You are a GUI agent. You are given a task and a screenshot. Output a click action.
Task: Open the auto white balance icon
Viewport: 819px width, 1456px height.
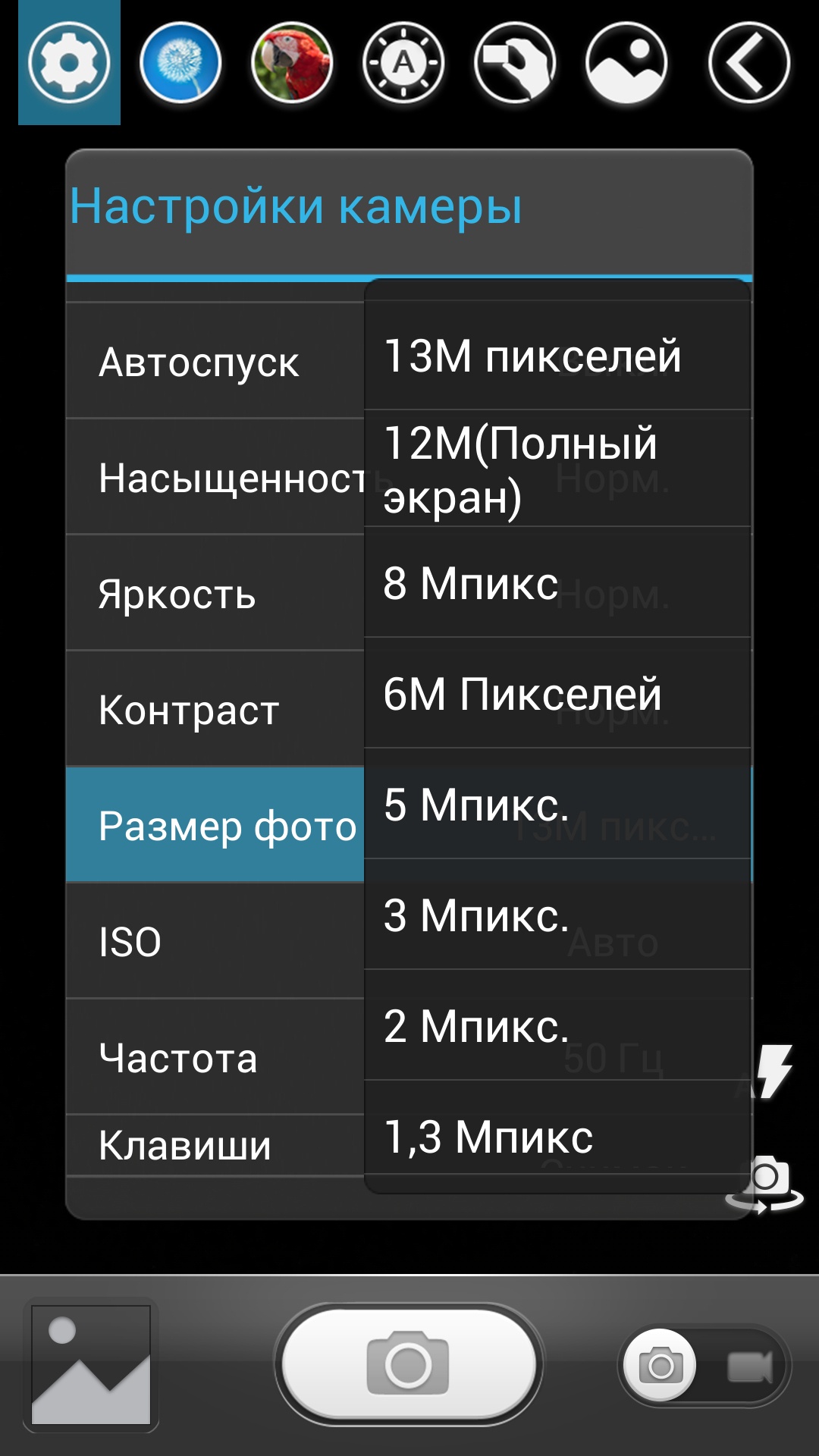403,62
